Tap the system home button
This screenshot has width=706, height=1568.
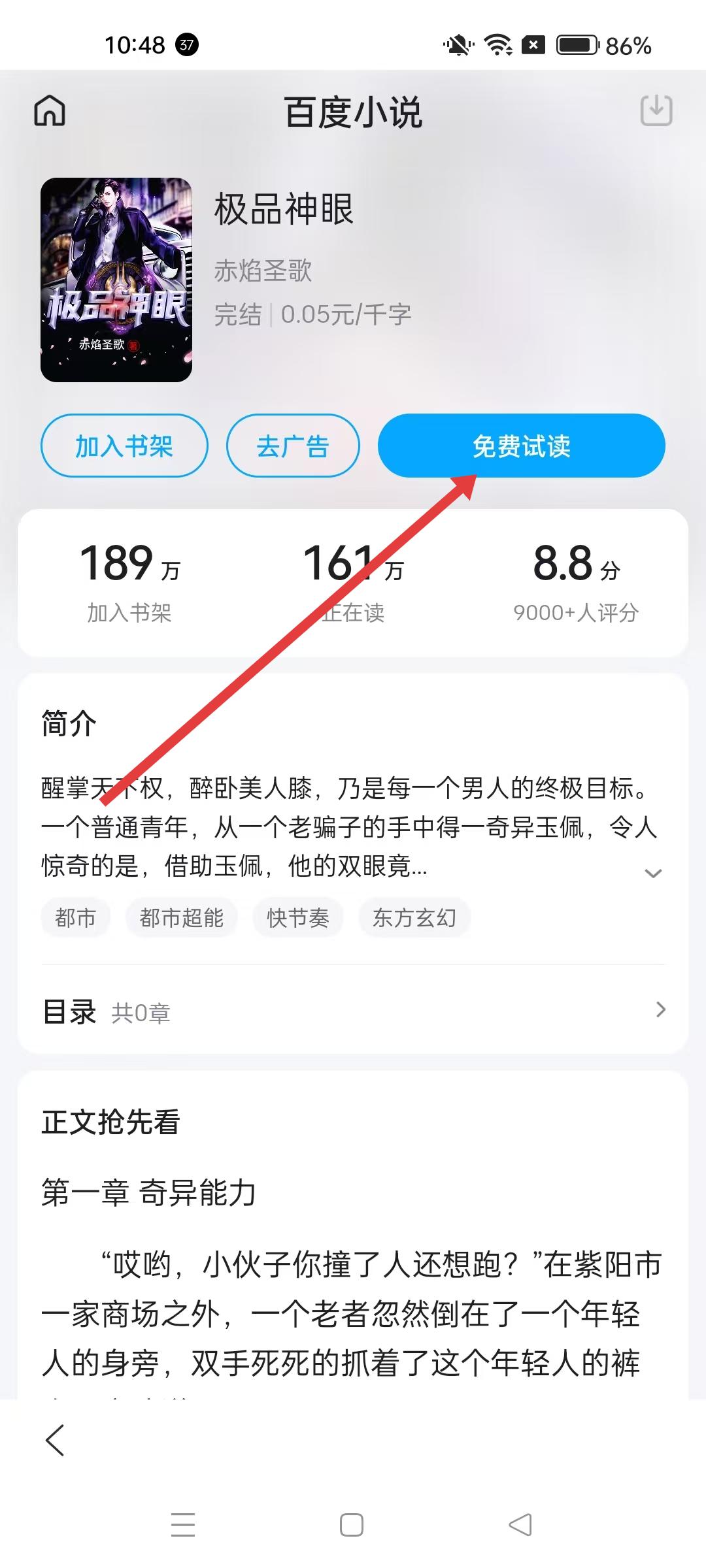352,1526
